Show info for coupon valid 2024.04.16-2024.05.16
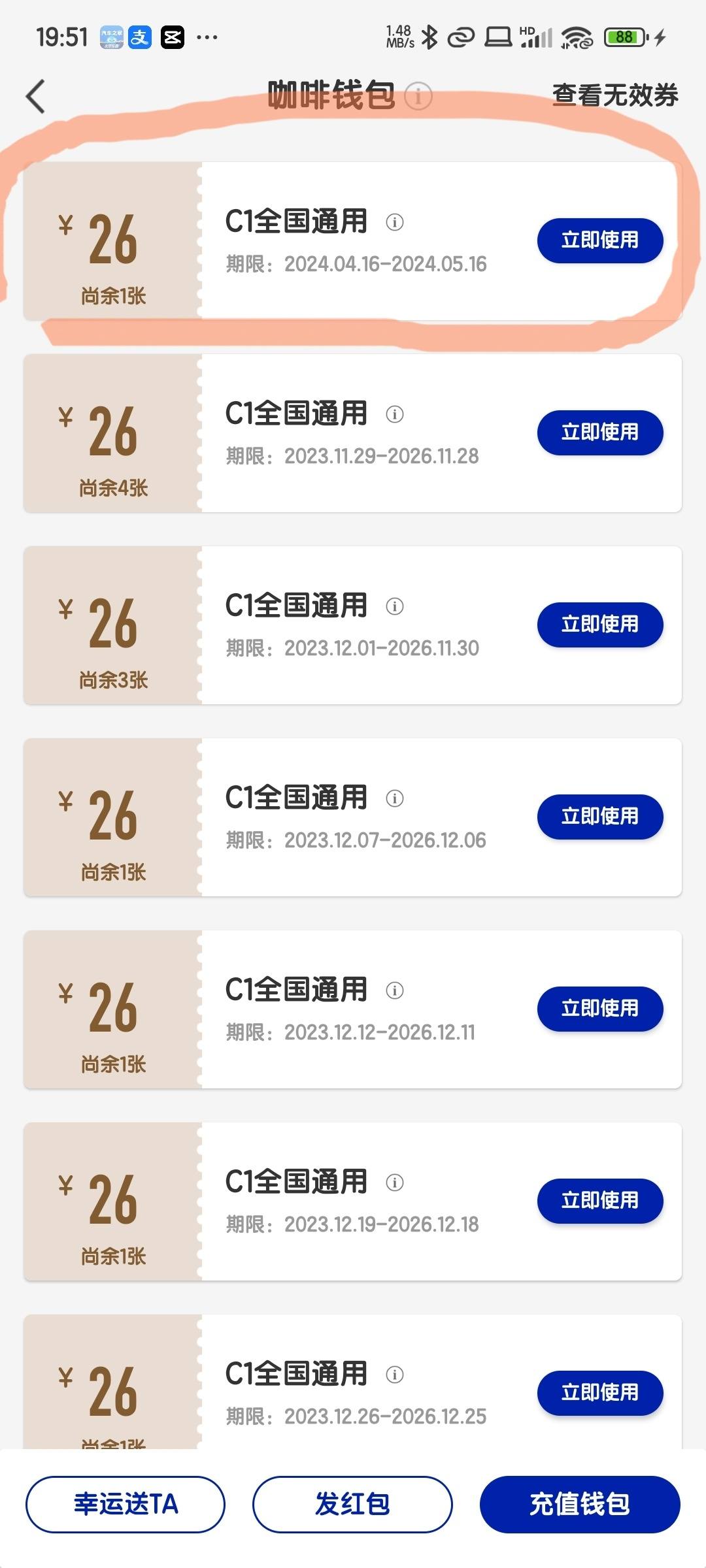Image resolution: width=706 pixels, height=1568 pixels. click(395, 222)
